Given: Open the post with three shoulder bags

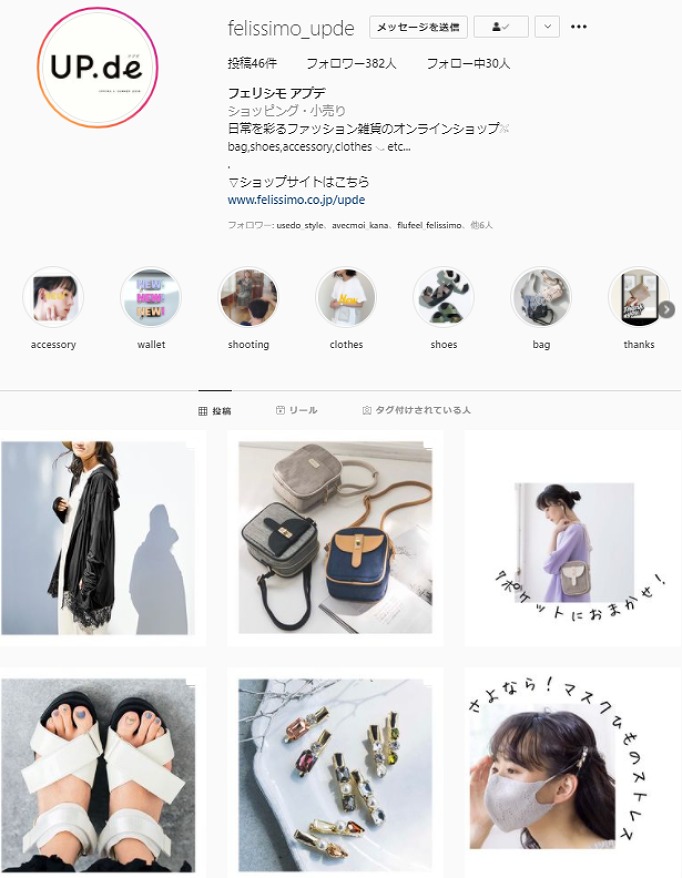Looking at the screenshot, I should pos(335,537).
